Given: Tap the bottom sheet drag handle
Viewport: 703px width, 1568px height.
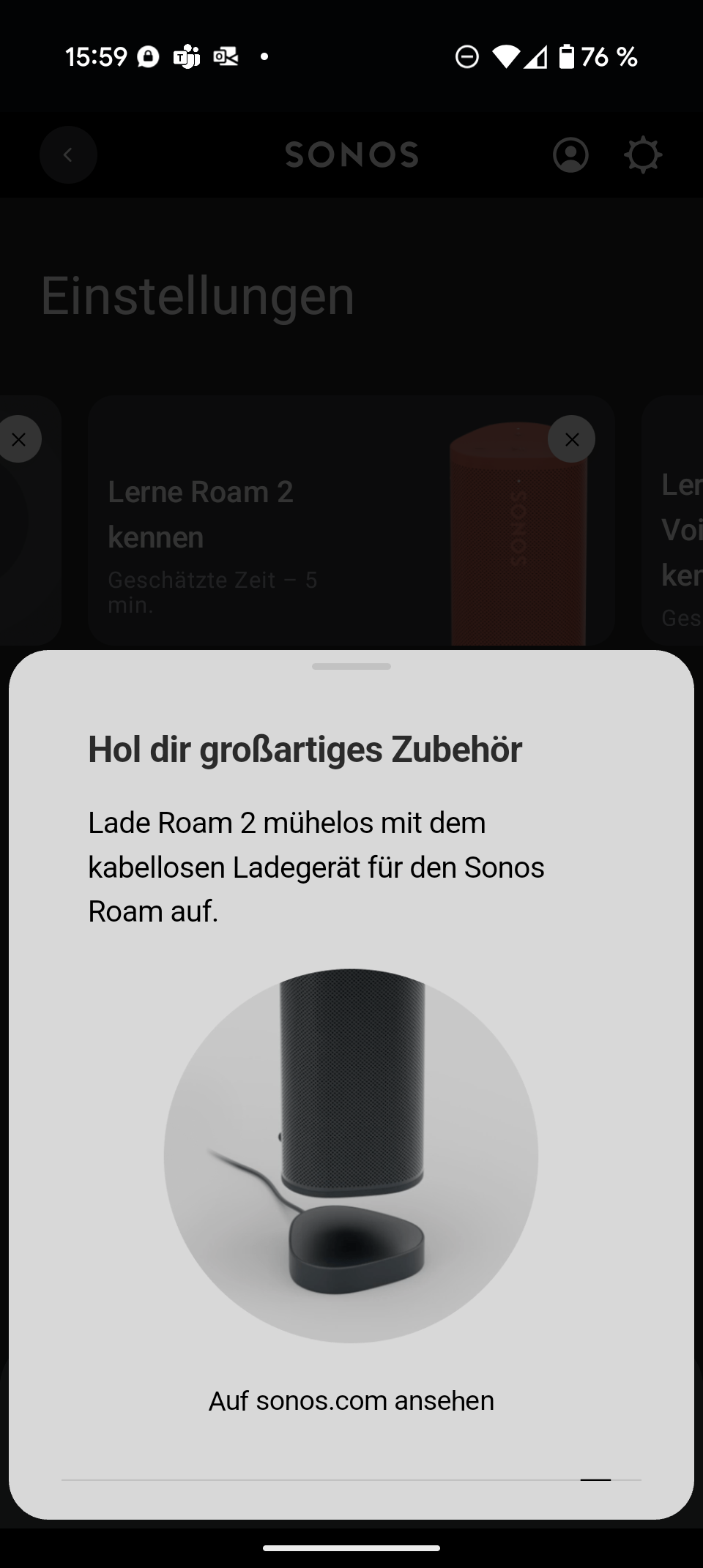Looking at the screenshot, I should point(351,666).
